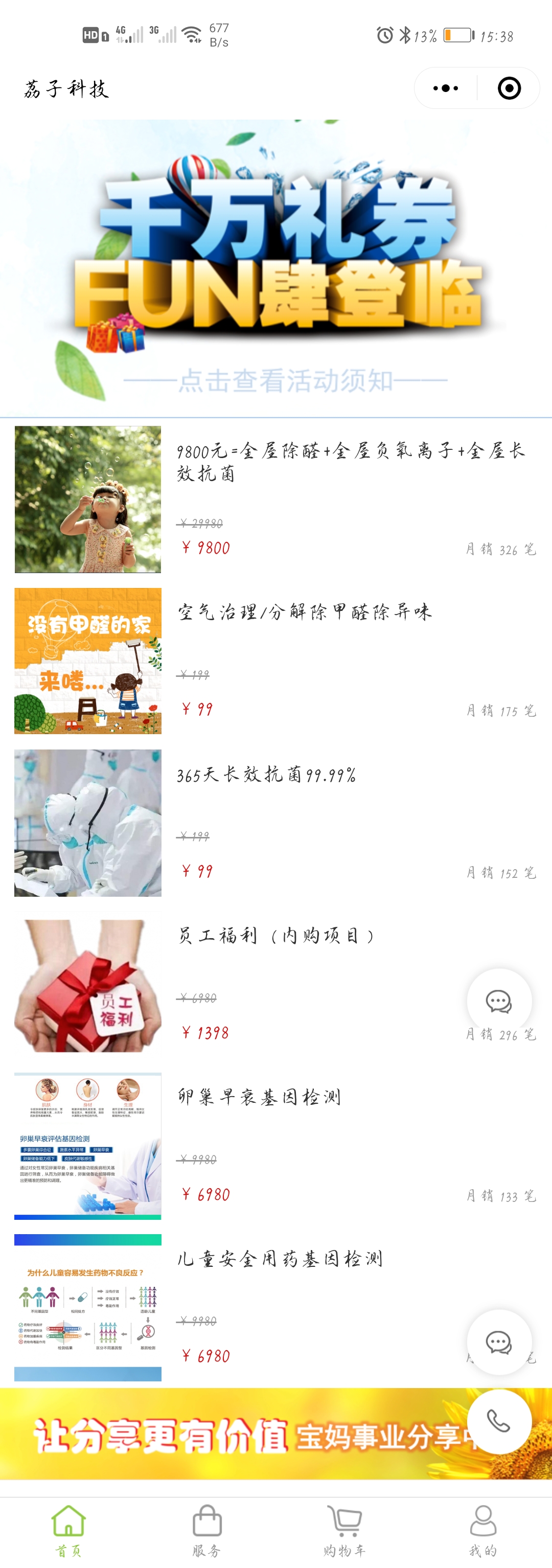Close the mini program via the circle button

509,88
